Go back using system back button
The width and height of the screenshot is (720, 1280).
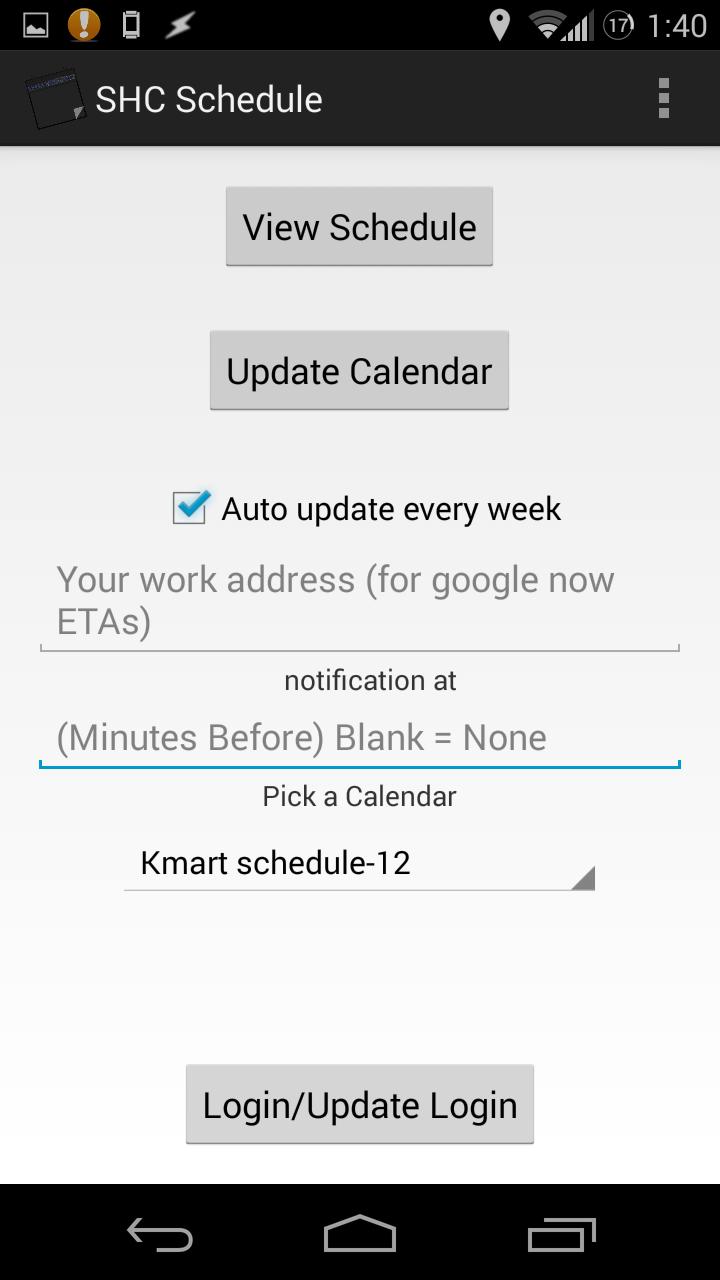(160, 1235)
